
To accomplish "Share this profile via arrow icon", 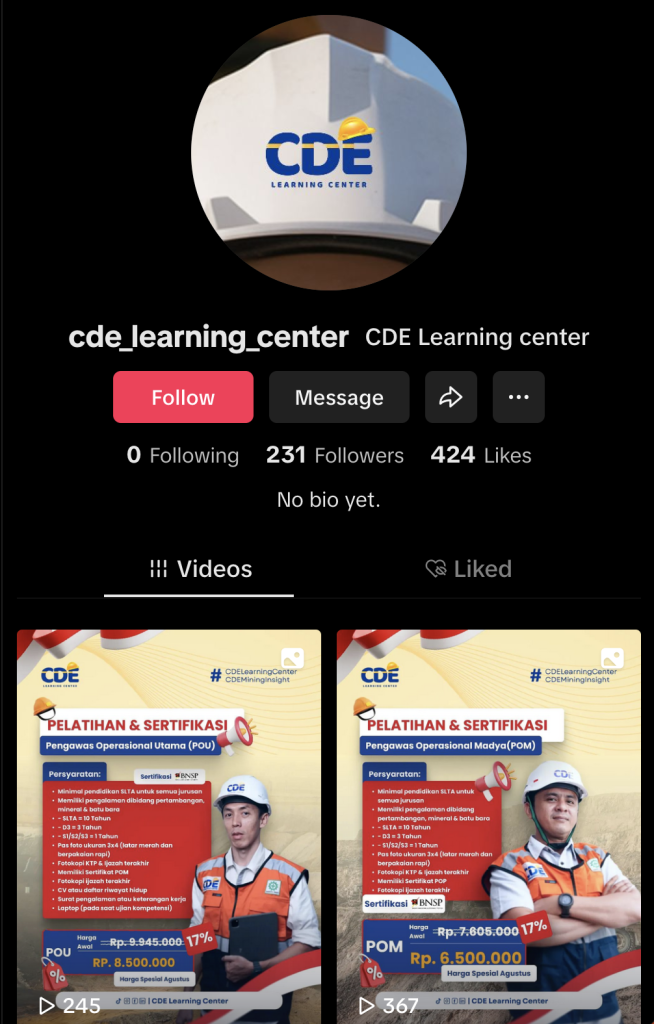I will click(x=451, y=397).
